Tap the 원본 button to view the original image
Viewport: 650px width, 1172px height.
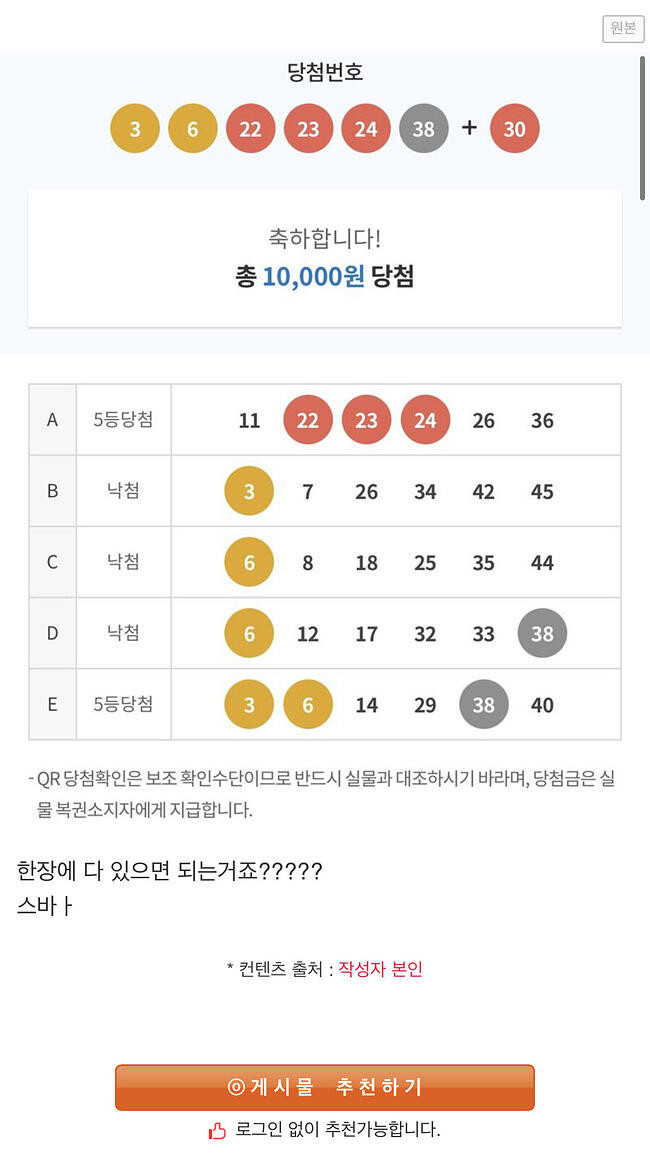click(623, 28)
